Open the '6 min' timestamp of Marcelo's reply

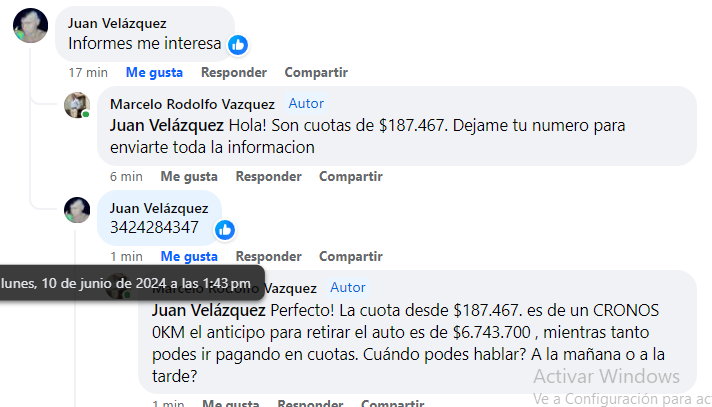[126, 176]
